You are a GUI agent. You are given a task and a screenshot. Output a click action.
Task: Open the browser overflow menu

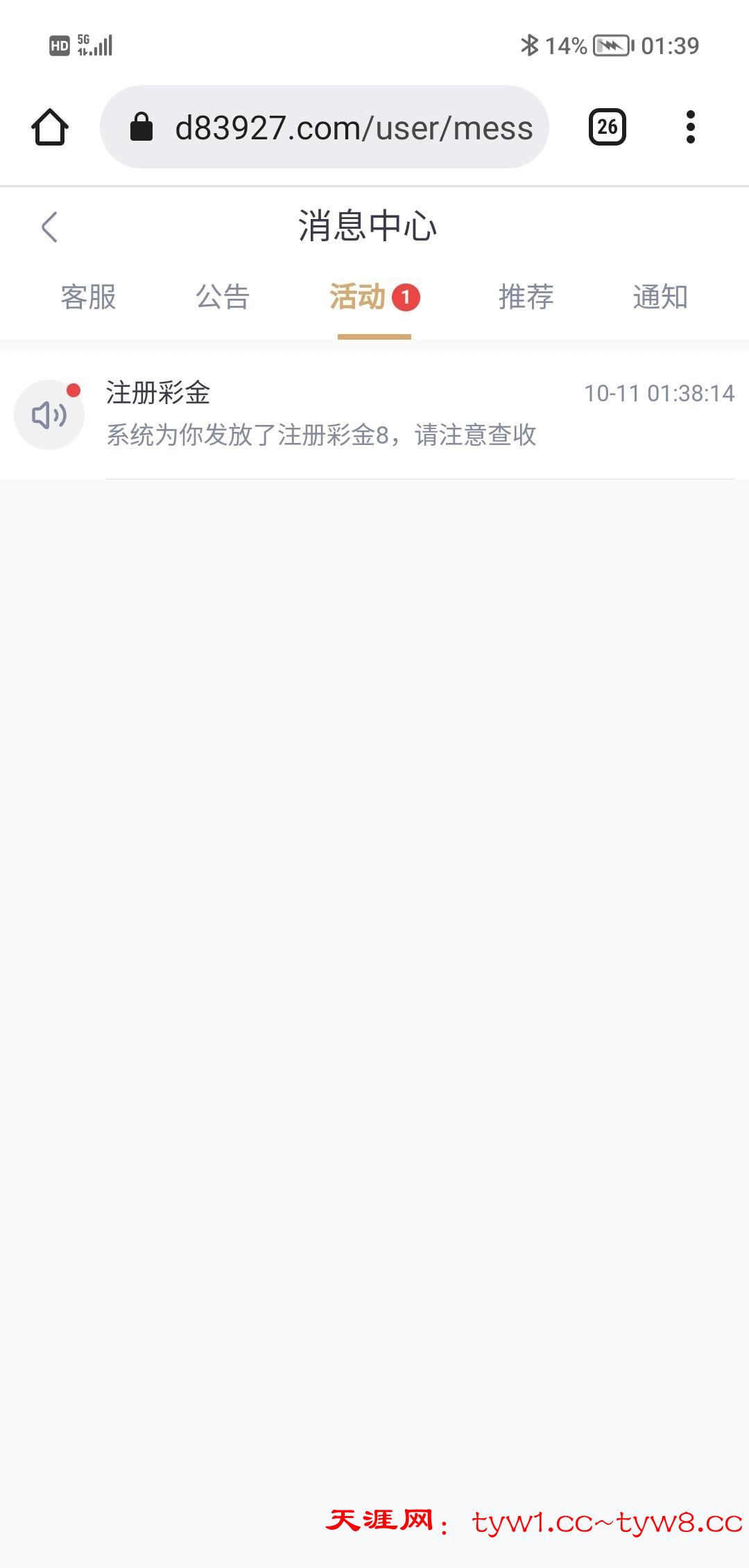tap(690, 128)
